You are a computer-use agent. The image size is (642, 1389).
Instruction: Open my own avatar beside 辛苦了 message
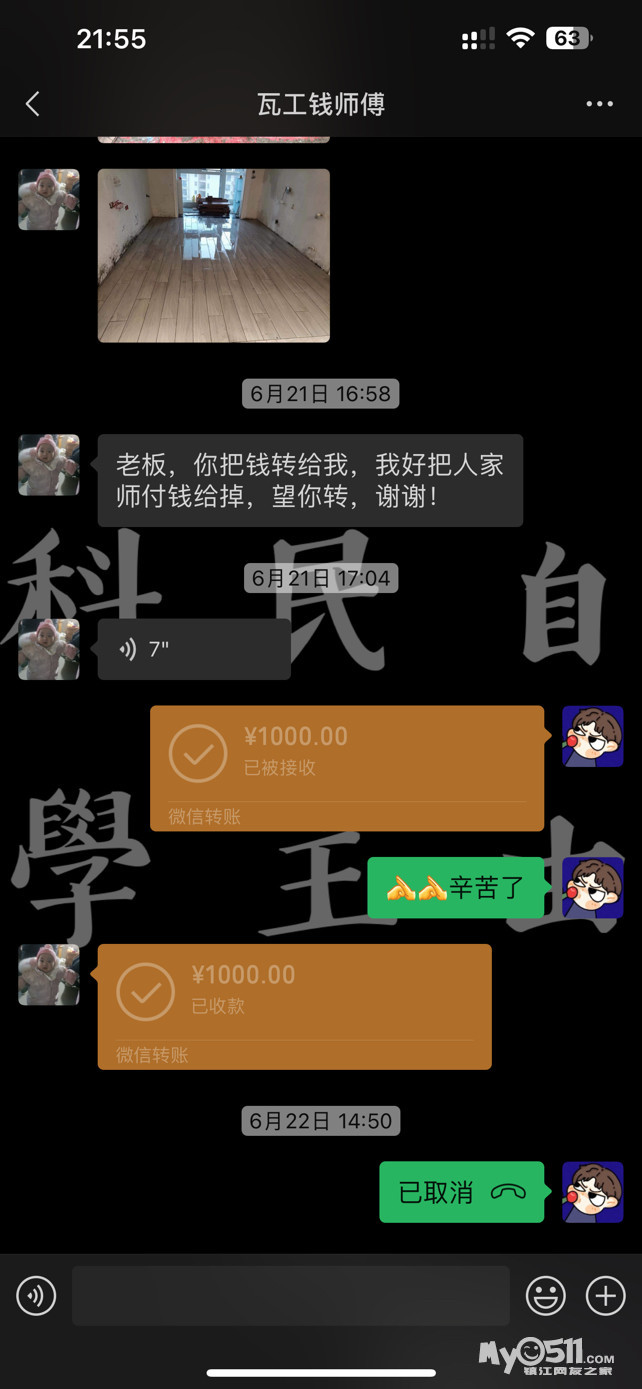click(x=592, y=888)
